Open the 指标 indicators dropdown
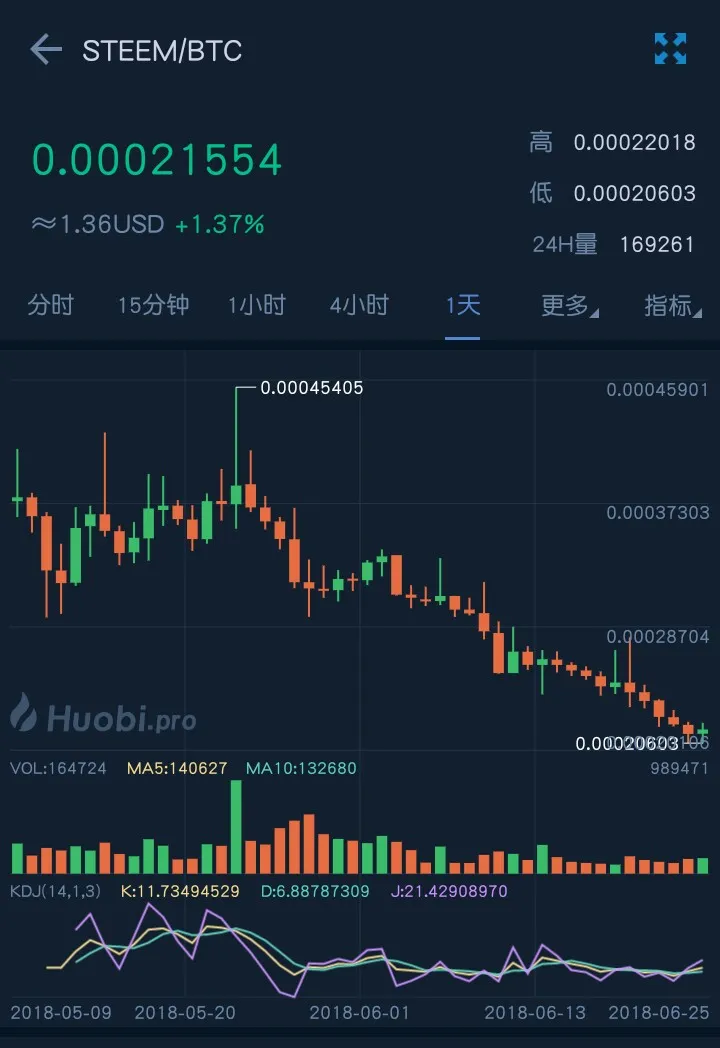This screenshot has width=720, height=1048. pos(672,306)
